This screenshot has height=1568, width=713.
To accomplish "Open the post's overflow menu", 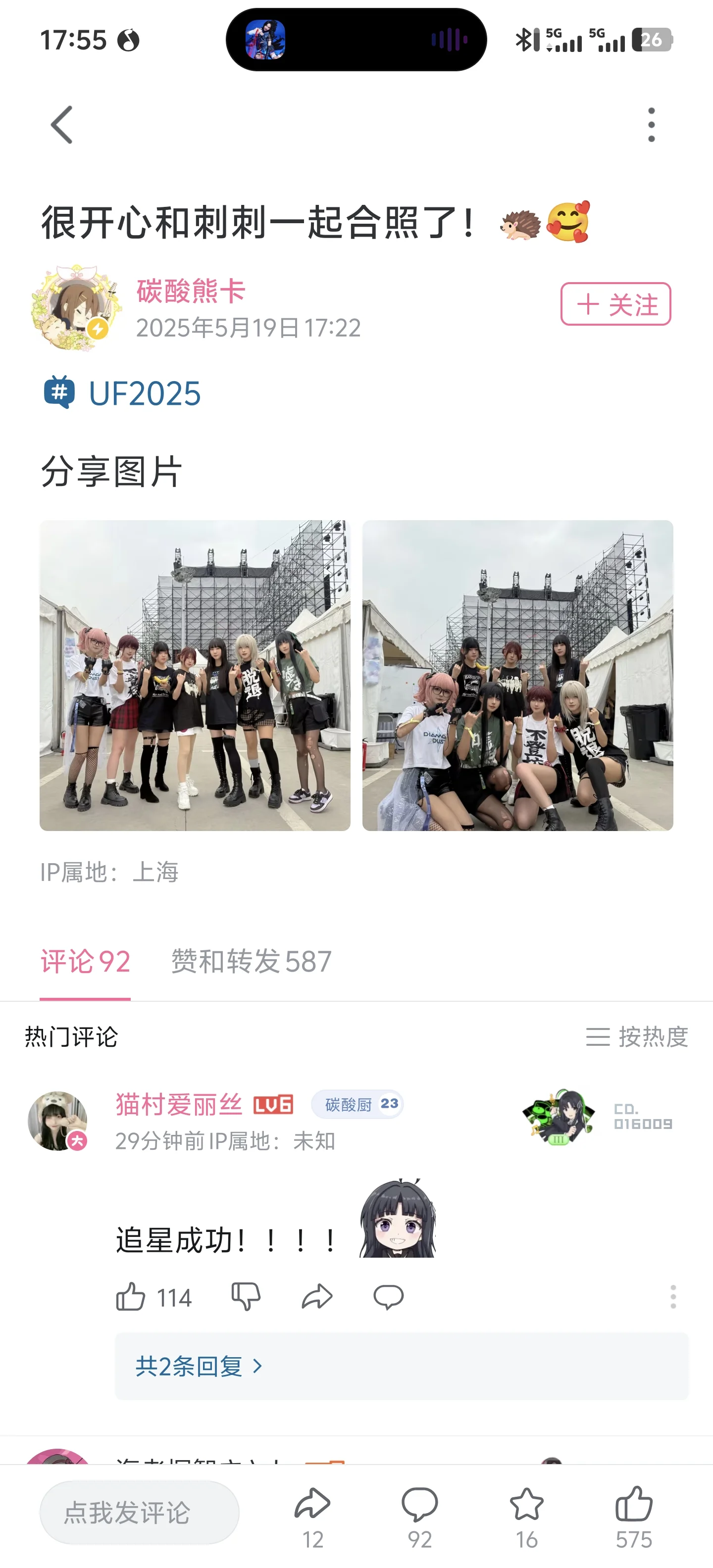I will 651,125.
